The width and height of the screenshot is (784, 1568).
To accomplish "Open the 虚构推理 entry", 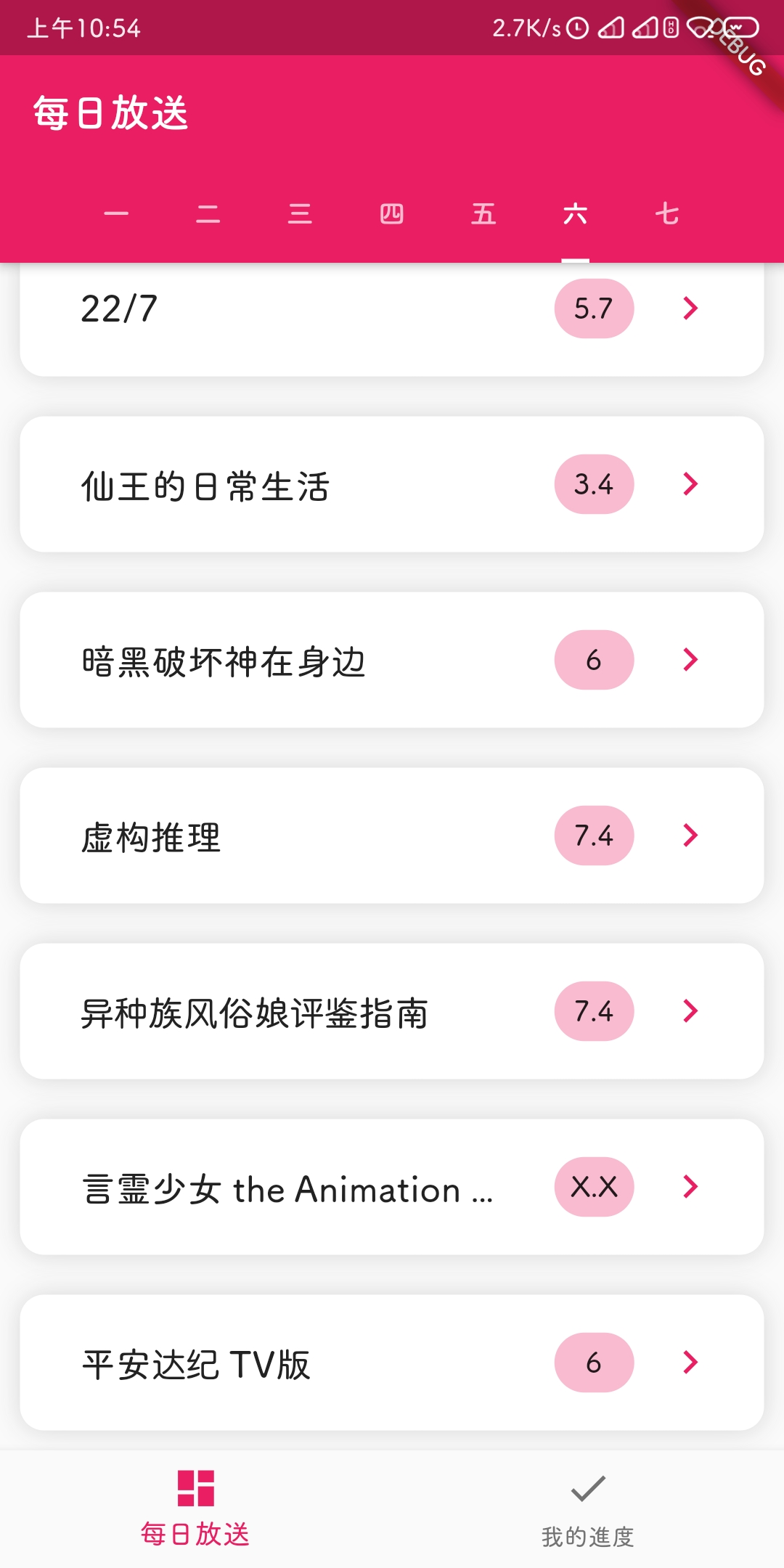I will tap(392, 836).
